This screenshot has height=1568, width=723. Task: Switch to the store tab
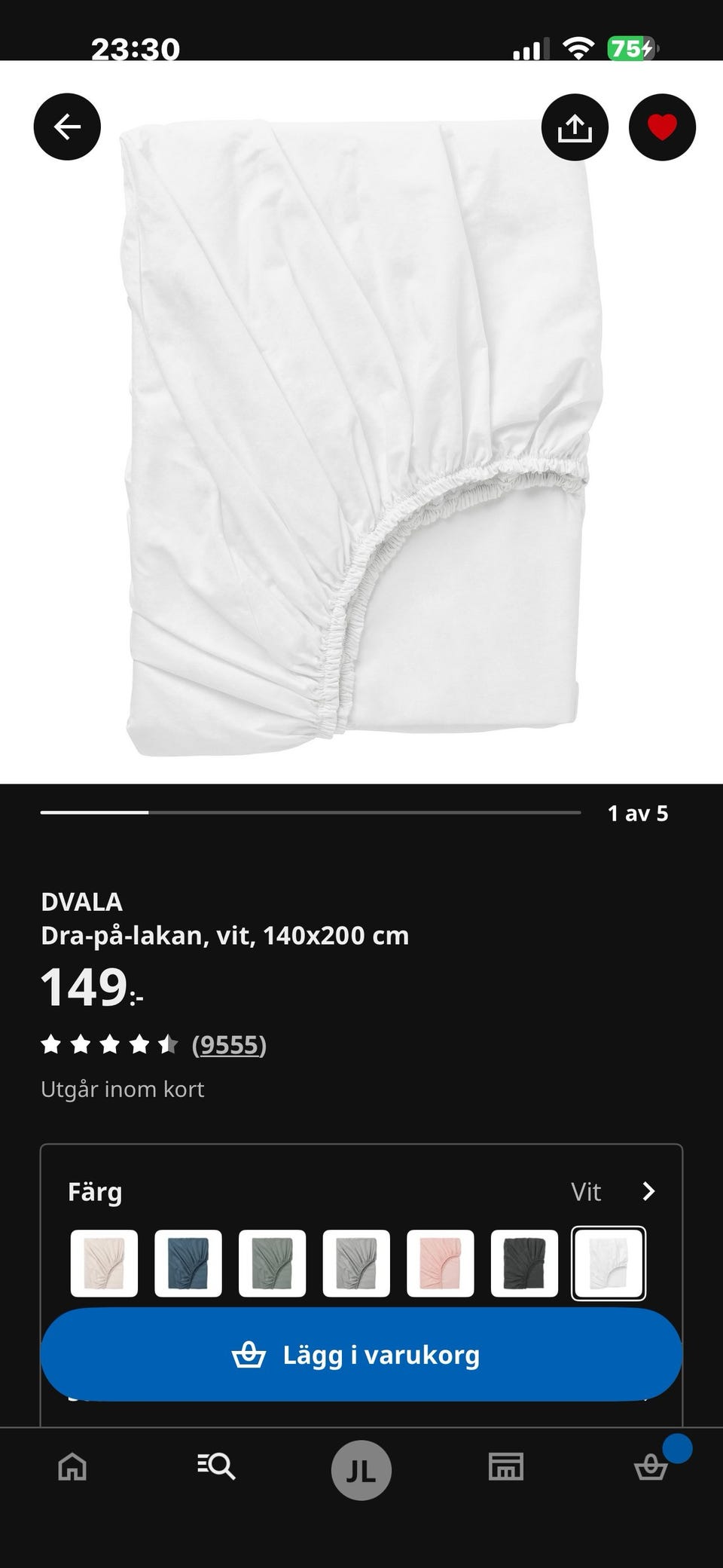[x=506, y=1468]
